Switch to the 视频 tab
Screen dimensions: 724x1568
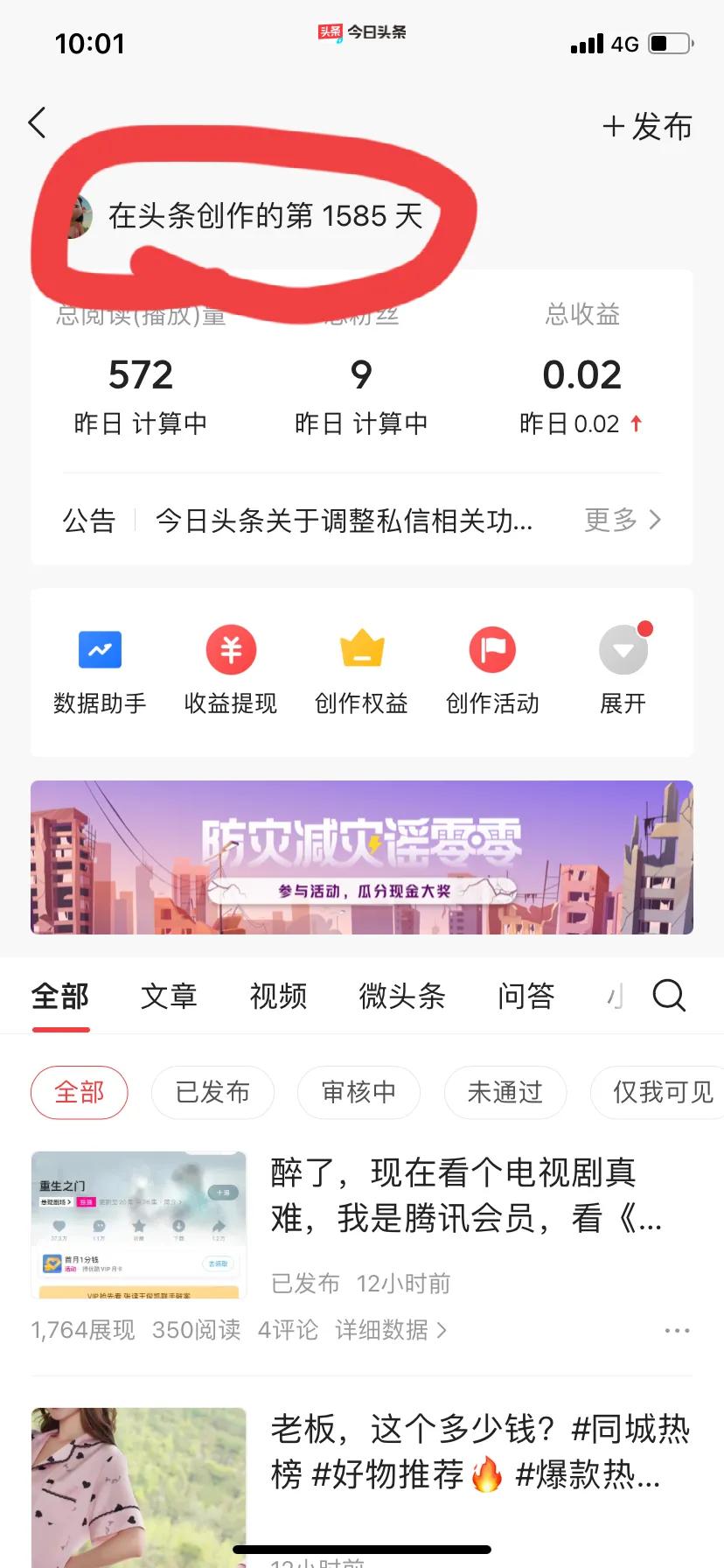278,996
